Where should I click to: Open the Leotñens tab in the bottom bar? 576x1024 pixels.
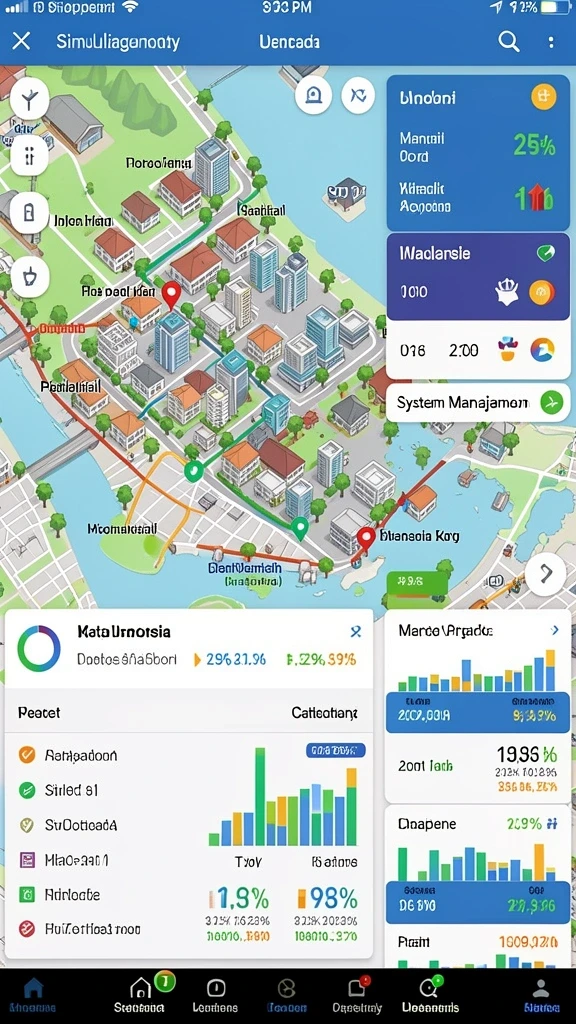(x=216, y=995)
